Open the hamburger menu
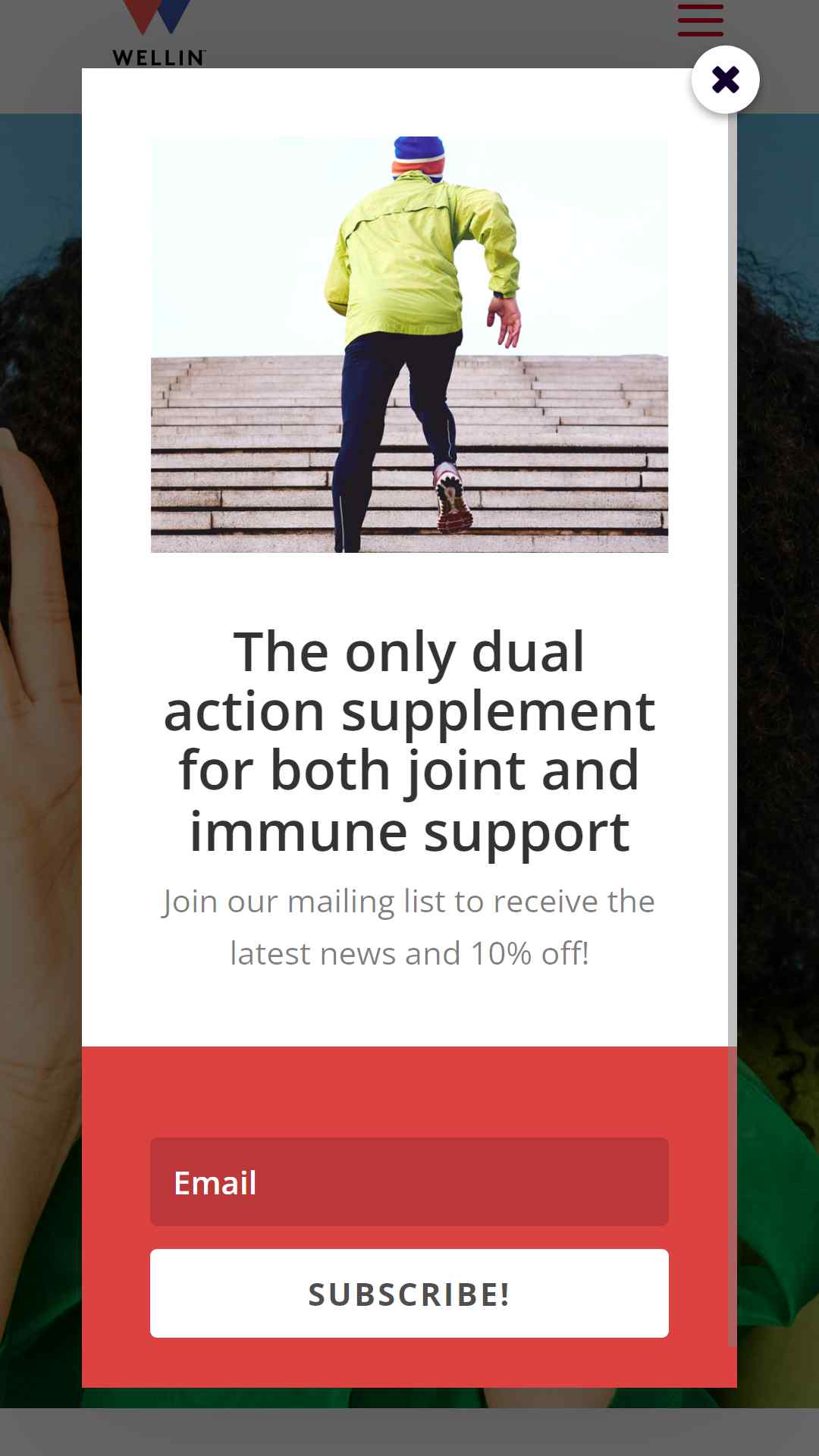Viewport: 819px width, 1456px height. (701, 20)
